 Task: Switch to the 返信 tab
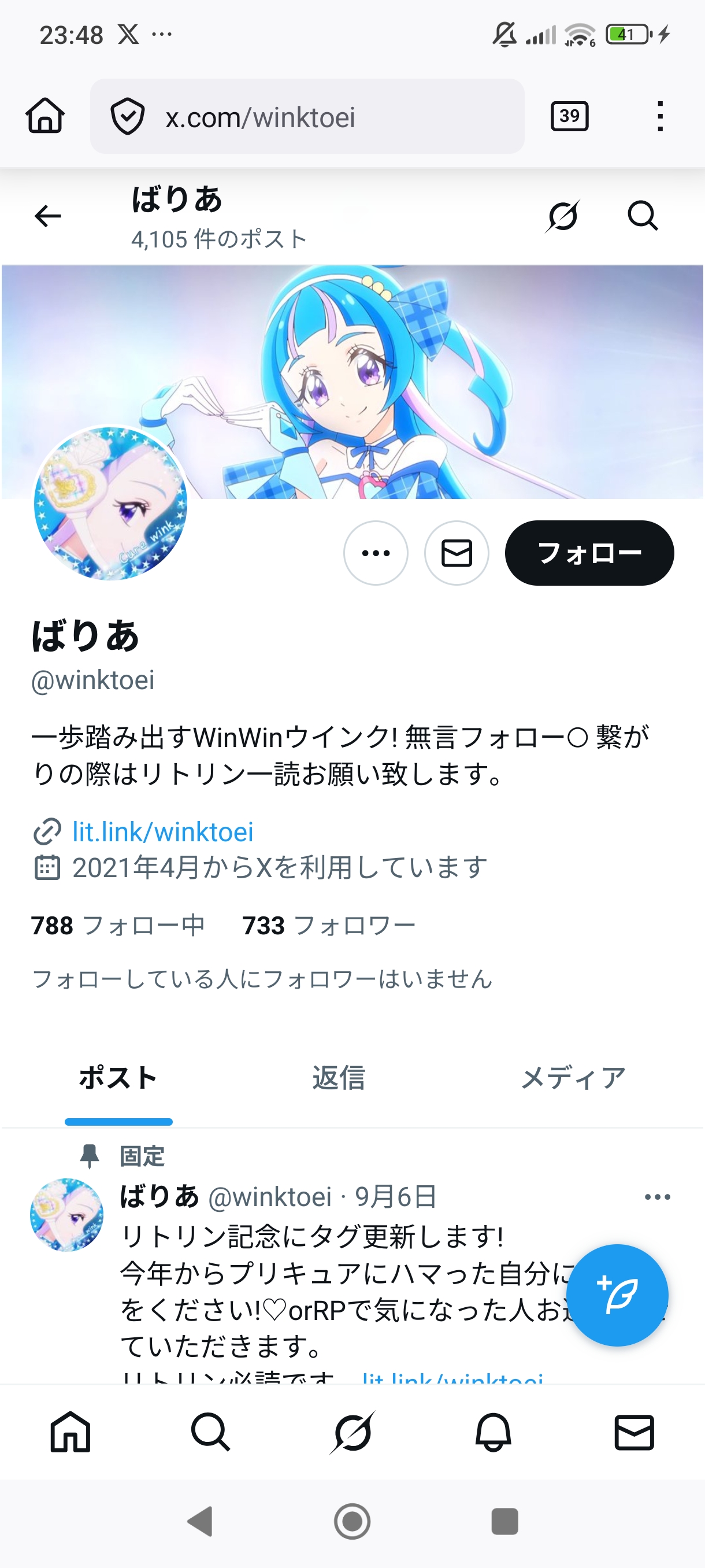(339, 1078)
